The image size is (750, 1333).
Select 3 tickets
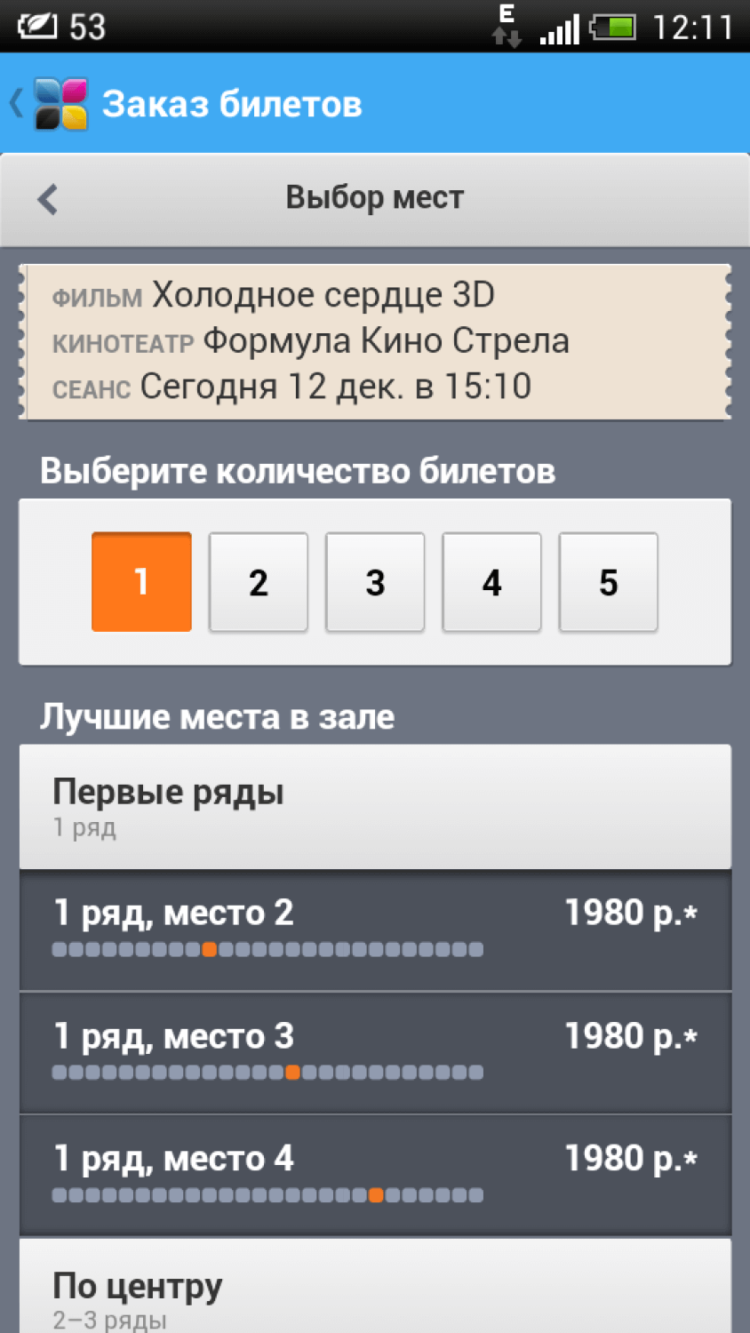pos(375,582)
